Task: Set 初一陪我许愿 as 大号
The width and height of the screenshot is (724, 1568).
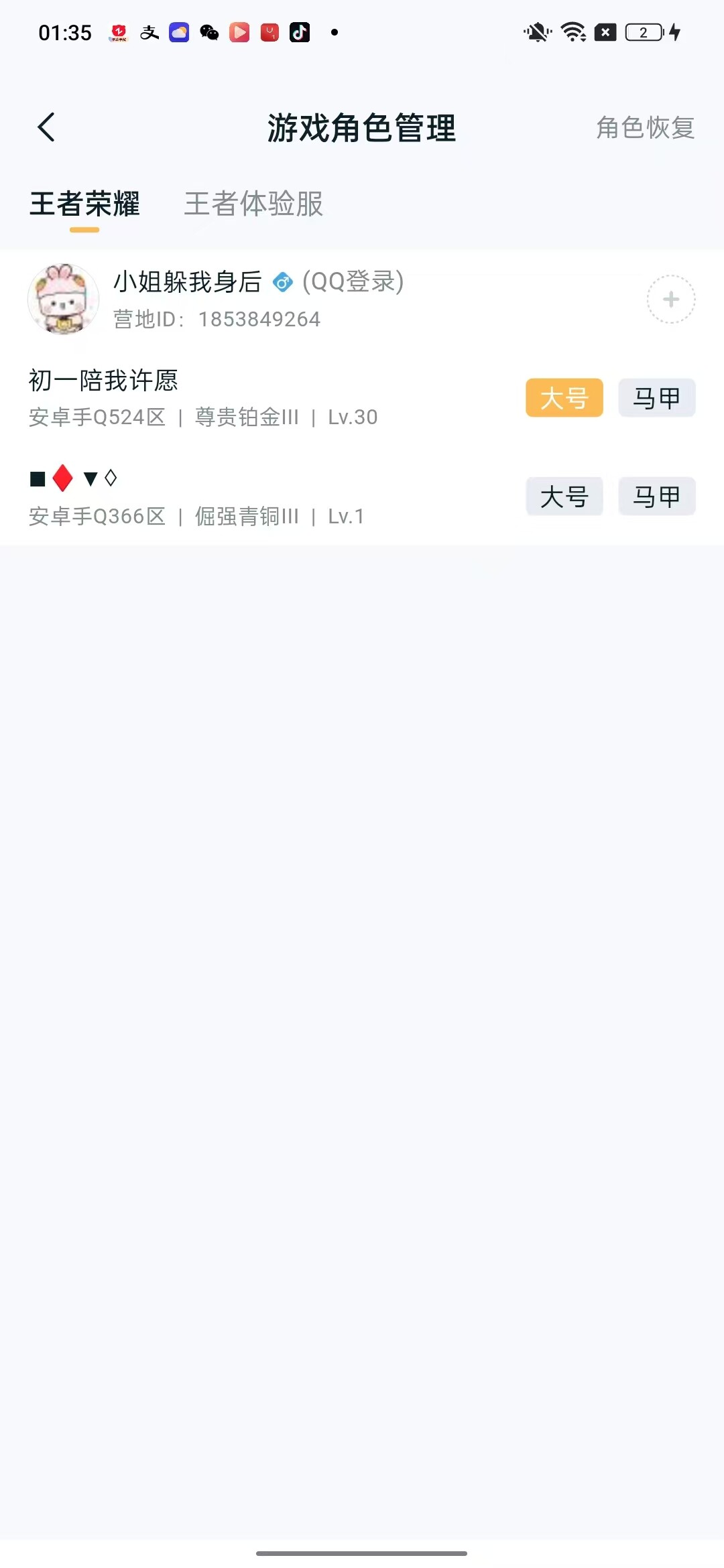Action: click(564, 398)
